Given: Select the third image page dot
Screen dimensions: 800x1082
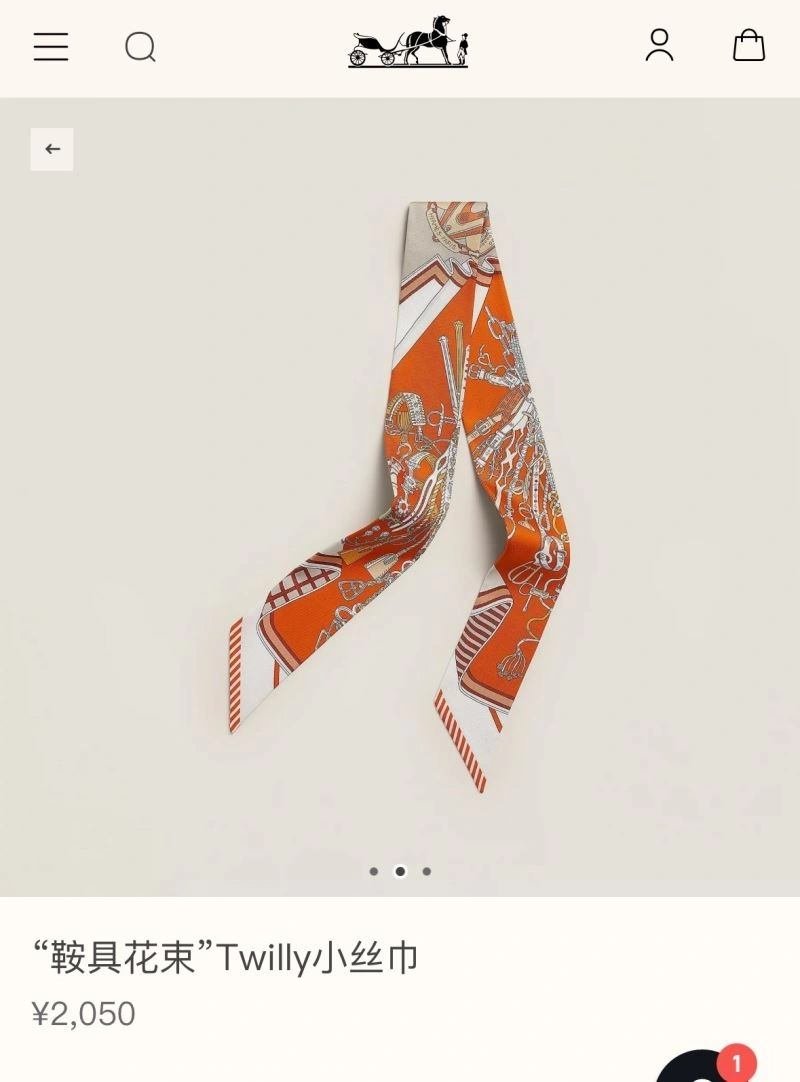Looking at the screenshot, I should (427, 871).
